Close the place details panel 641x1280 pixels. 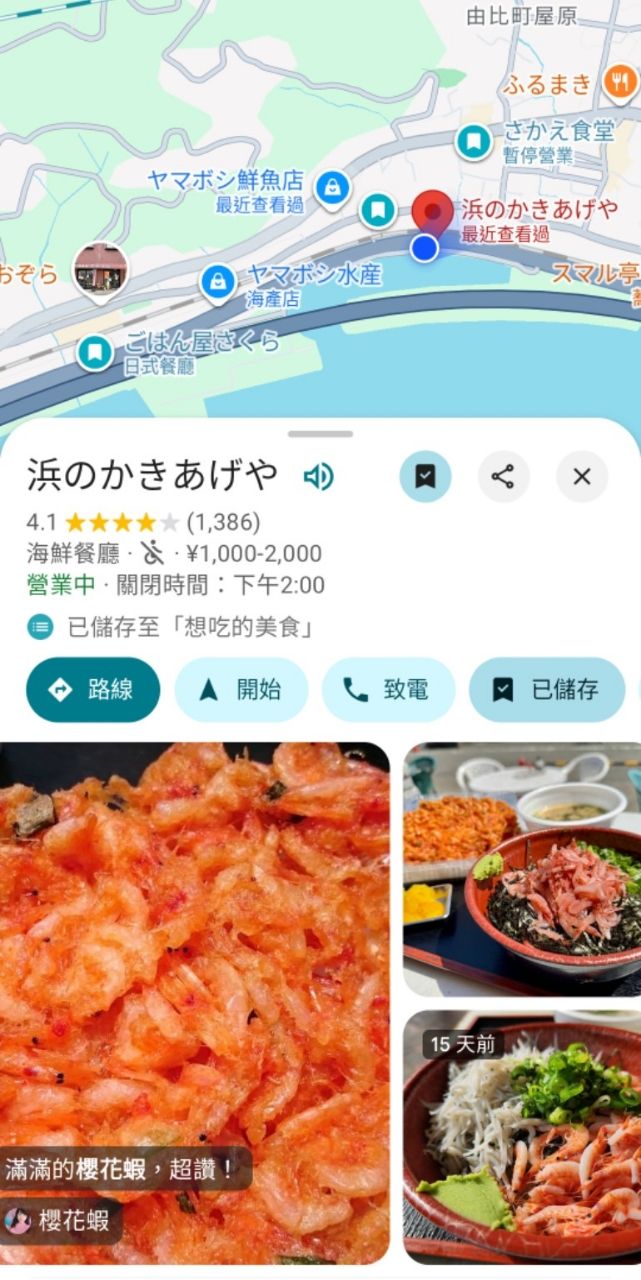coord(582,477)
